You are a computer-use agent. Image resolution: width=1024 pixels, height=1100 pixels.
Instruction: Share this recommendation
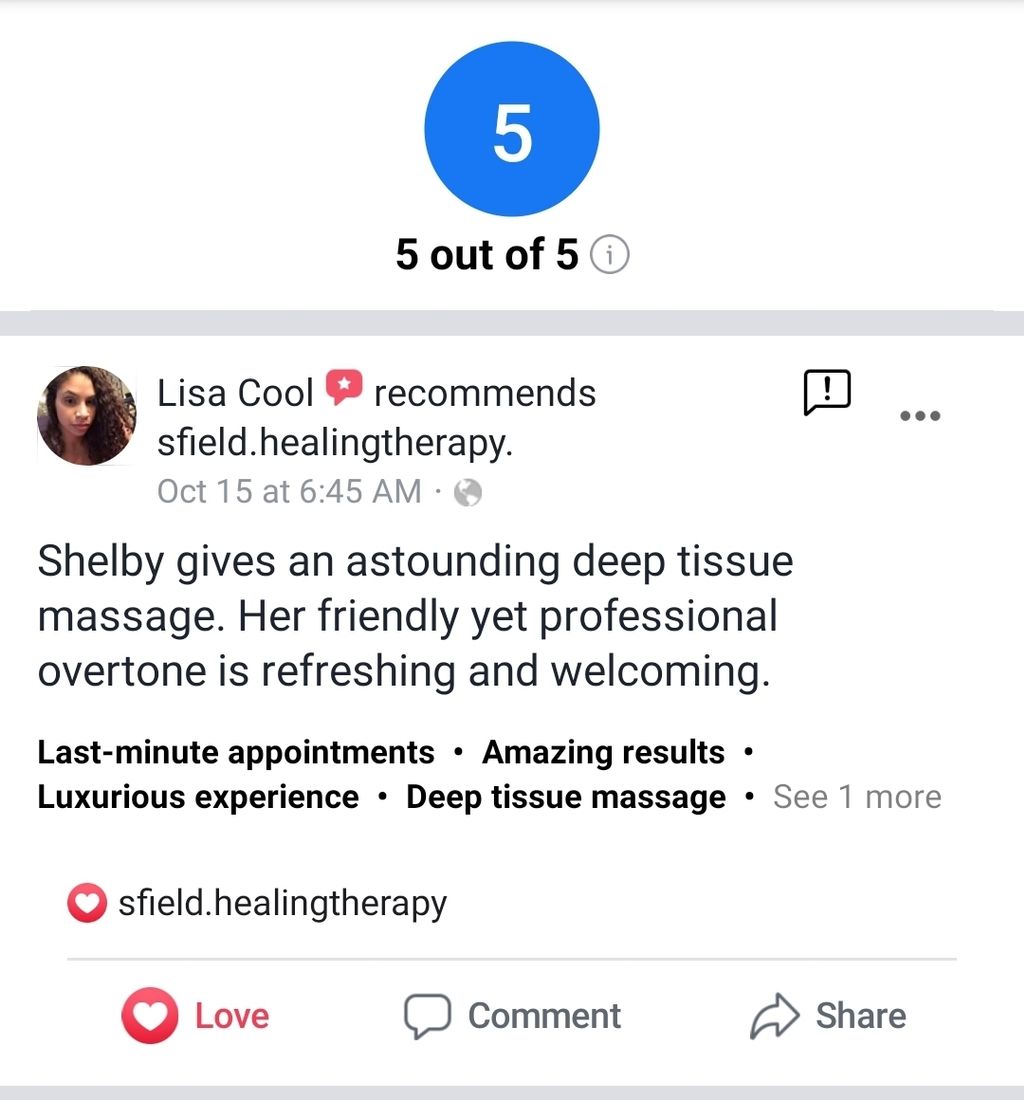pyautogui.click(x=828, y=1016)
